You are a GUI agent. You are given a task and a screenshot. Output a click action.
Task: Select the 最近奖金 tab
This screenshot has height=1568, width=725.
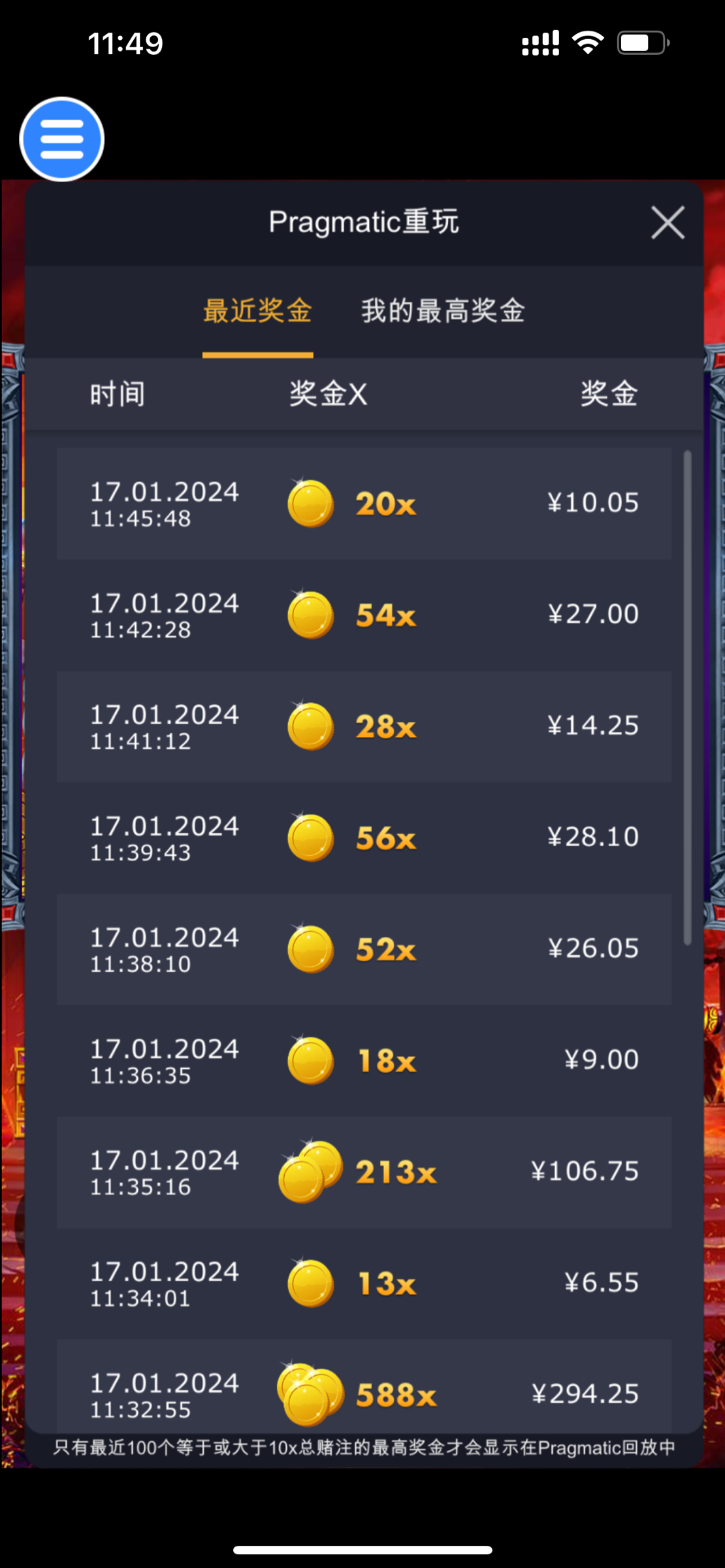point(257,311)
